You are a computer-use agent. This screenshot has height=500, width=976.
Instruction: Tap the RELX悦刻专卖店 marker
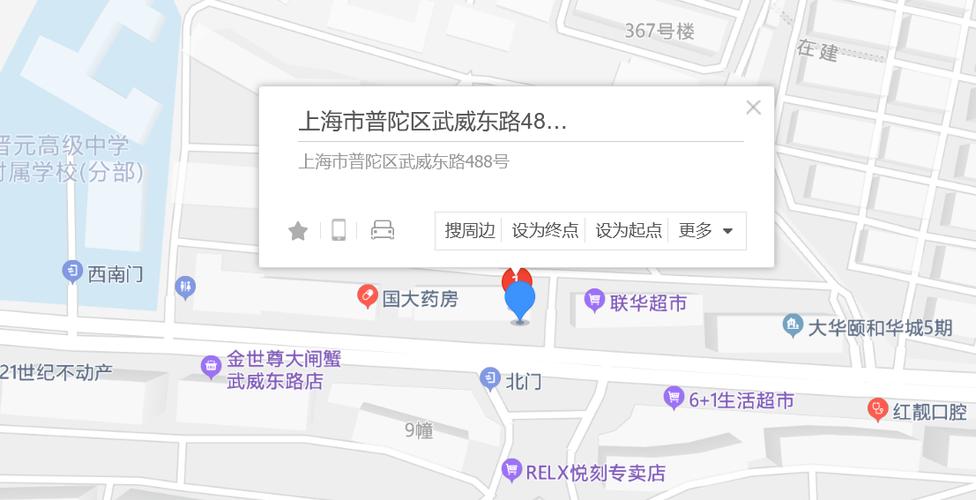point(513,469)
